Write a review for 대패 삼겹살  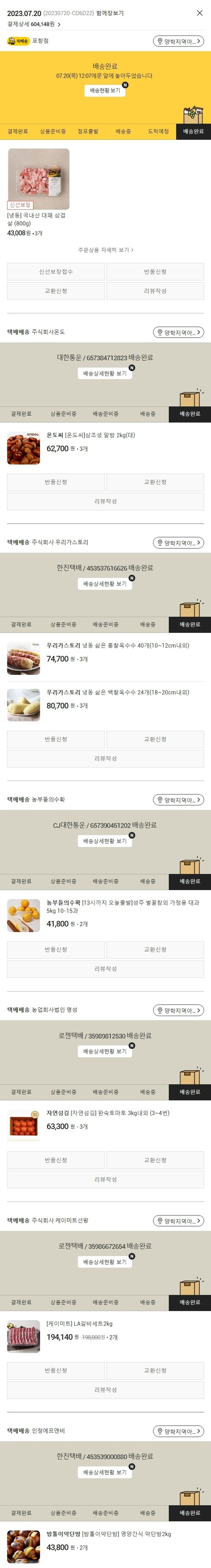[155, 291]
